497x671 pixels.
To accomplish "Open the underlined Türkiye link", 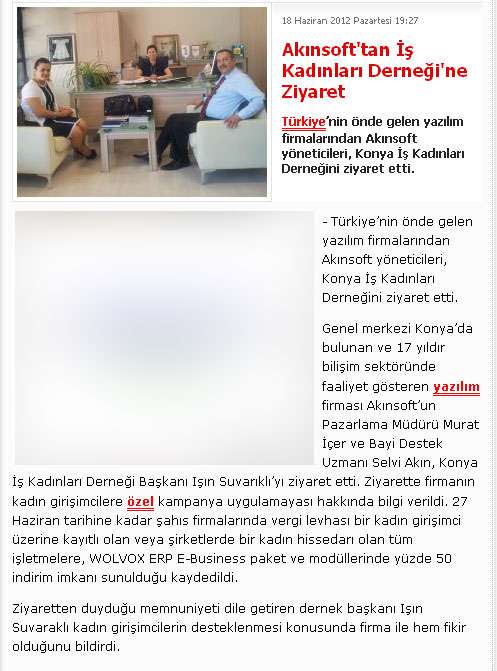I will (303, 122).
